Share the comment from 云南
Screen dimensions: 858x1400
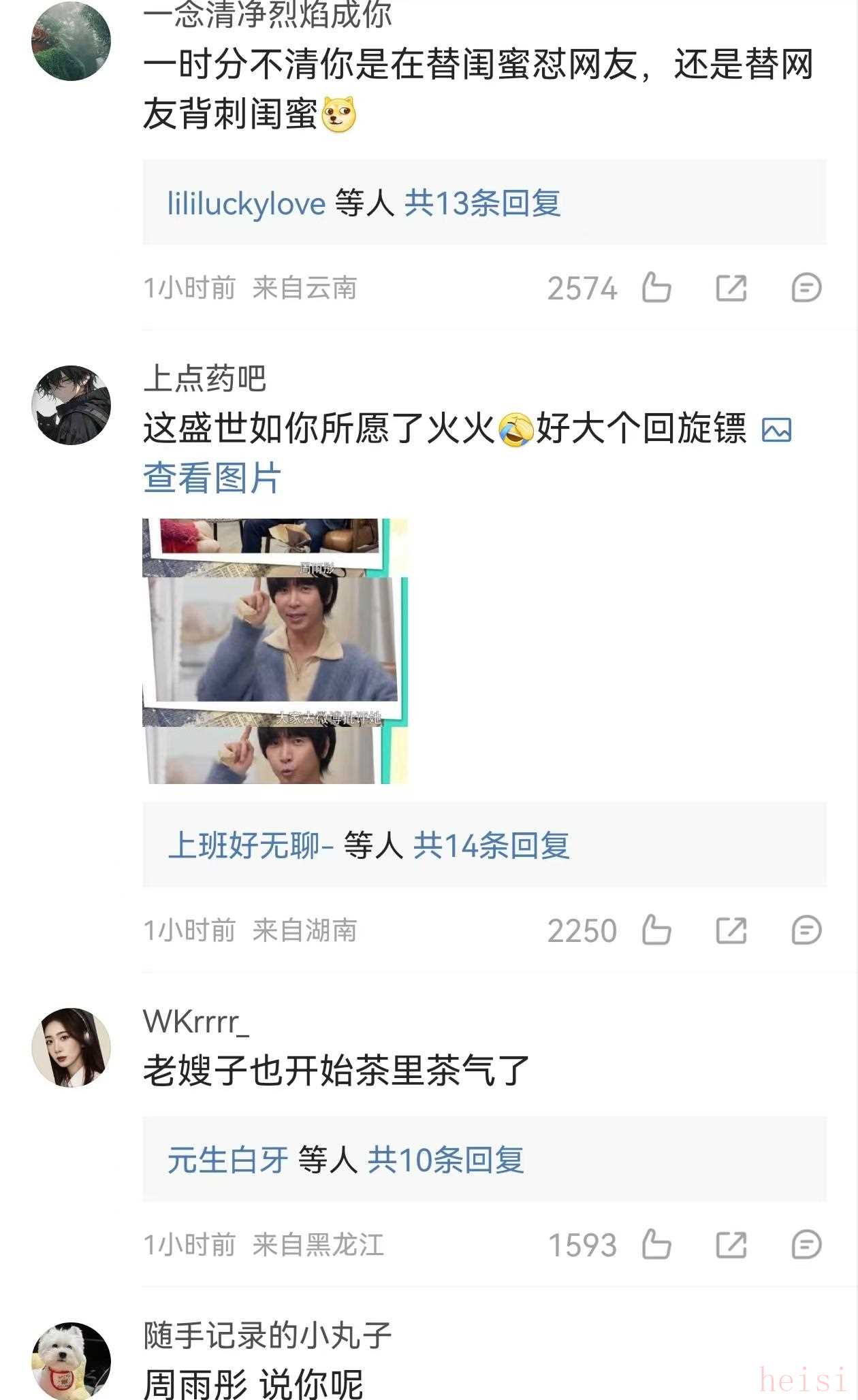tap(731, 288)
